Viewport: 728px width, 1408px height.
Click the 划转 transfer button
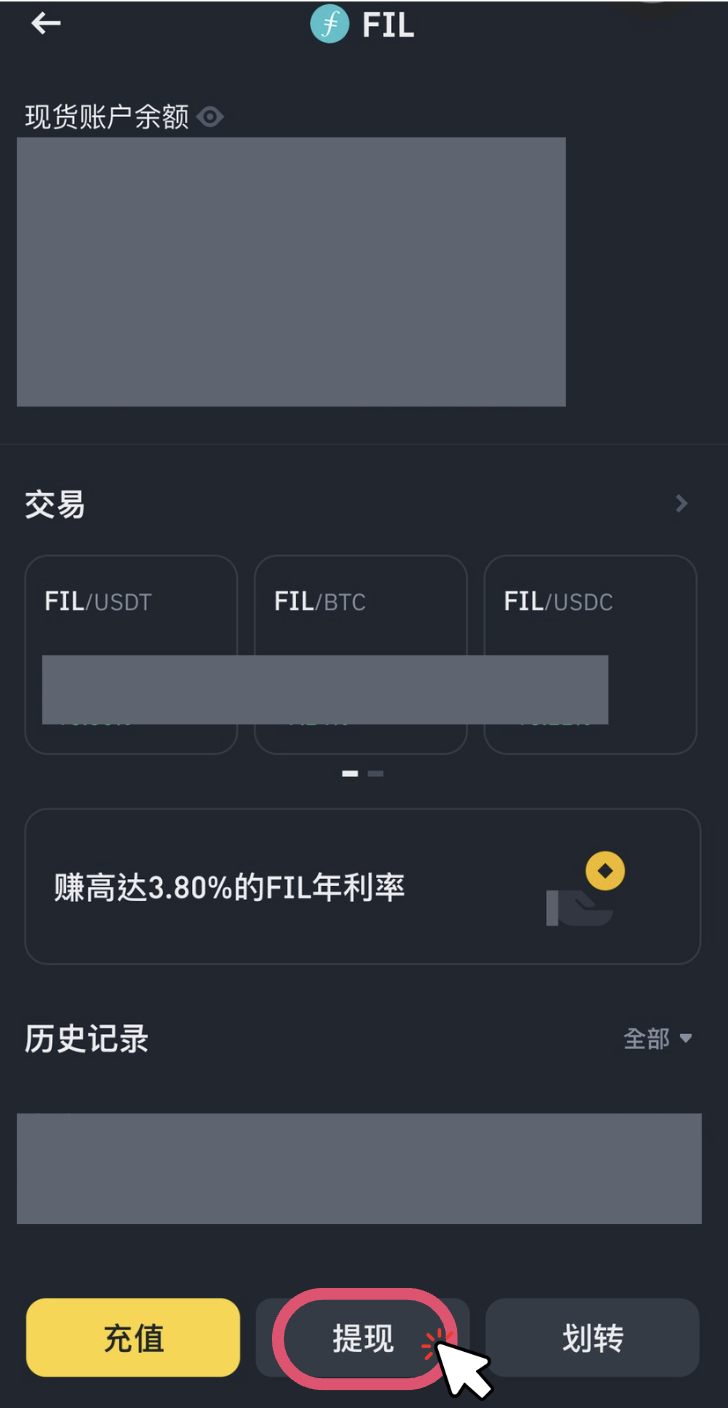coord(592,1337)
